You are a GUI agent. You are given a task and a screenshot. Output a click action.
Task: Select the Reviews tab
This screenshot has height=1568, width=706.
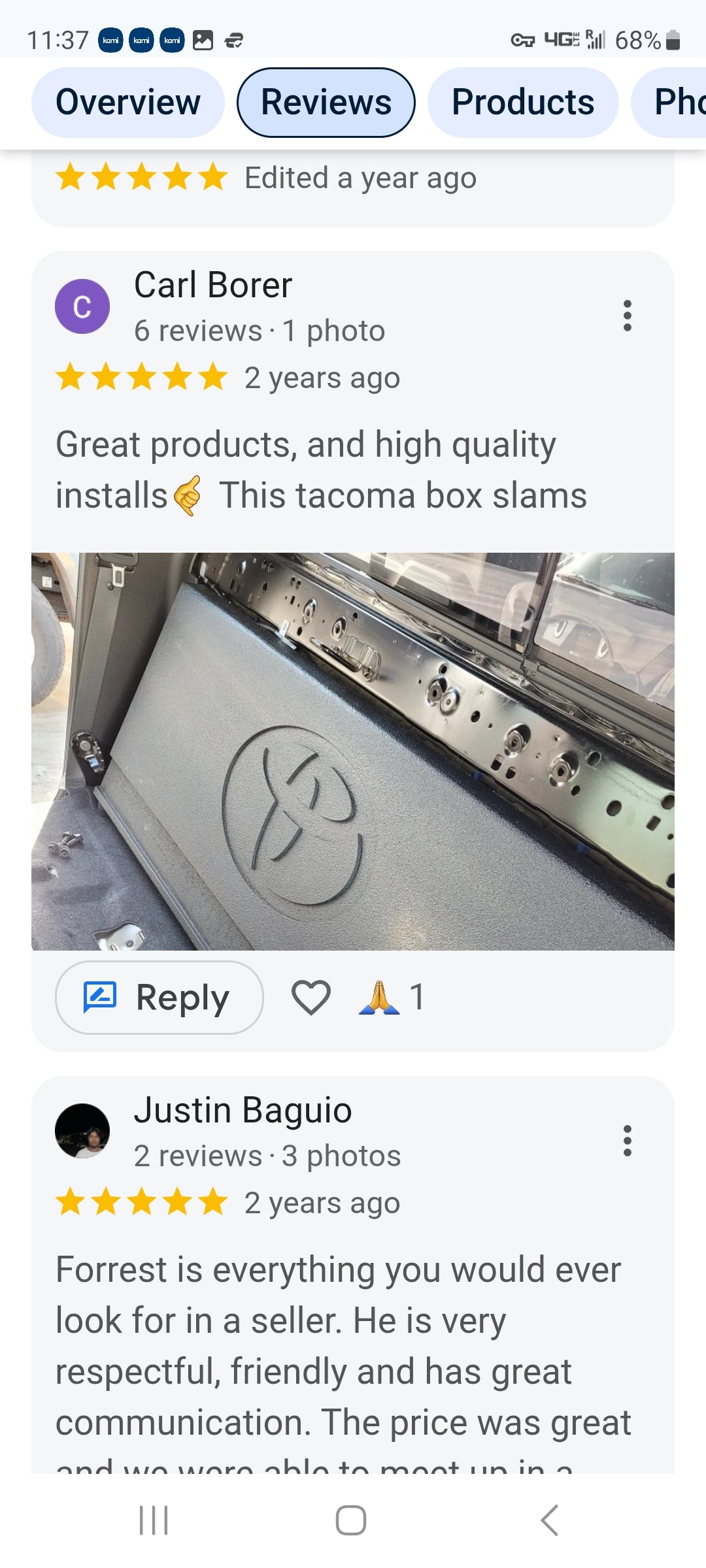[326, 103]
